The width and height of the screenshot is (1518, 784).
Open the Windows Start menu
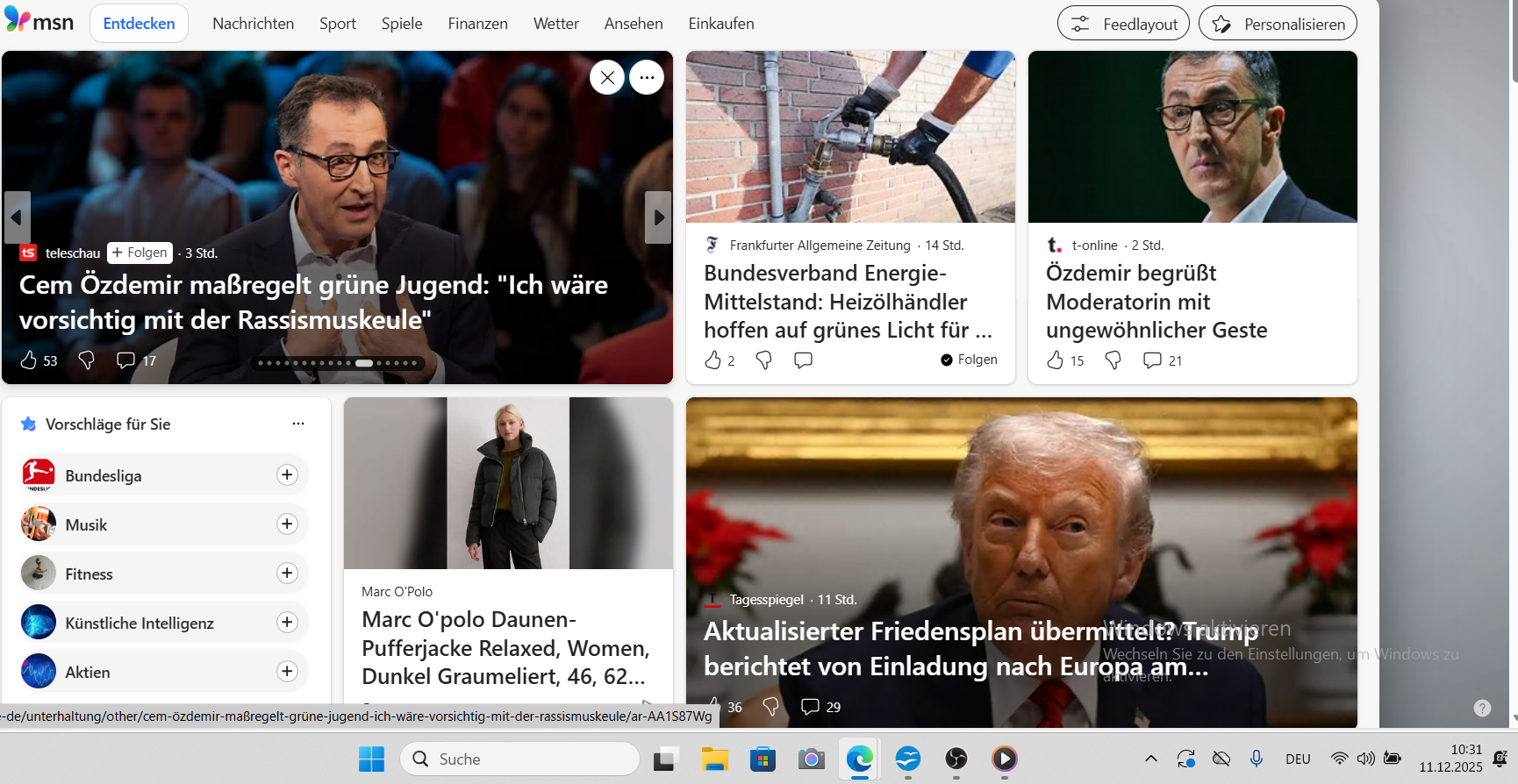coord(371,759)
